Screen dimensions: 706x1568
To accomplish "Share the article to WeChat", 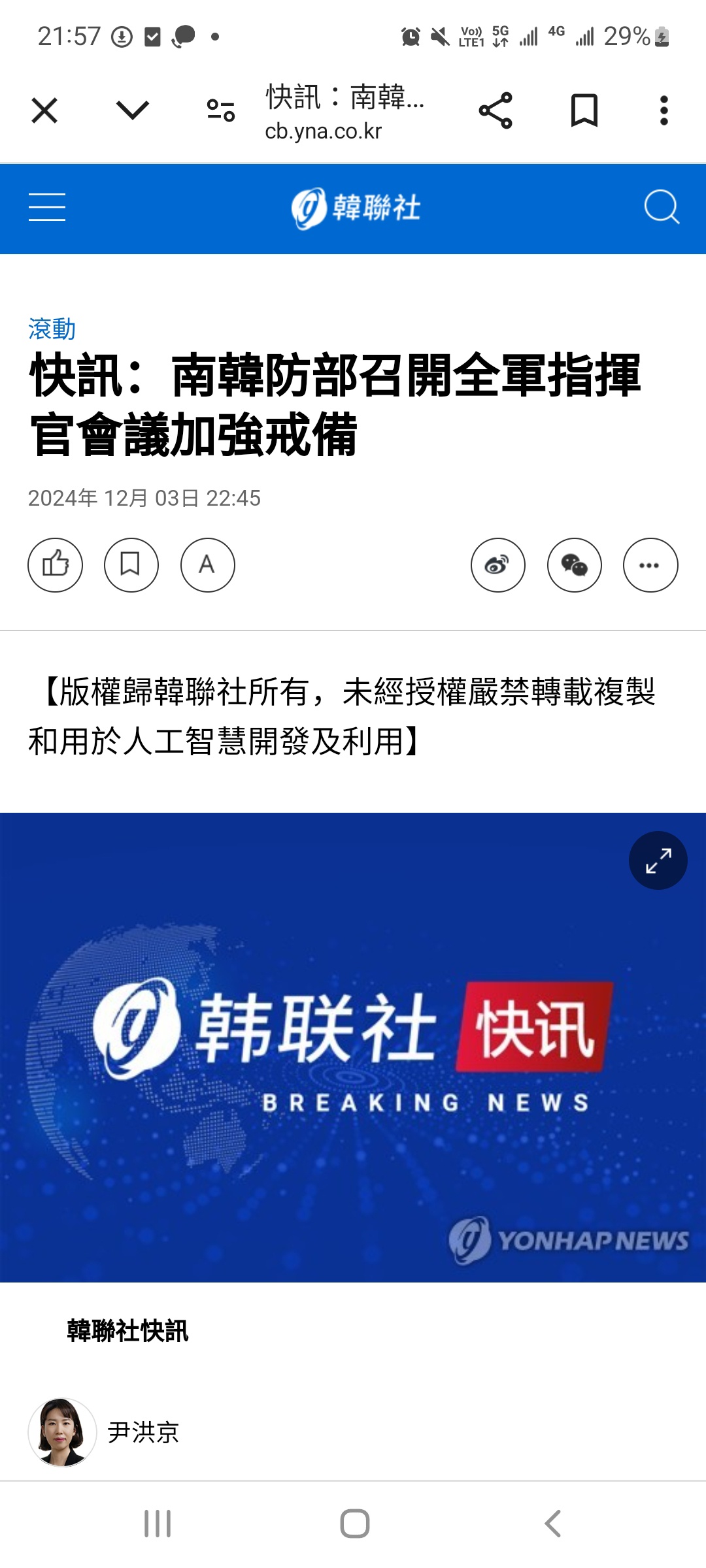I will pos(575,565).
